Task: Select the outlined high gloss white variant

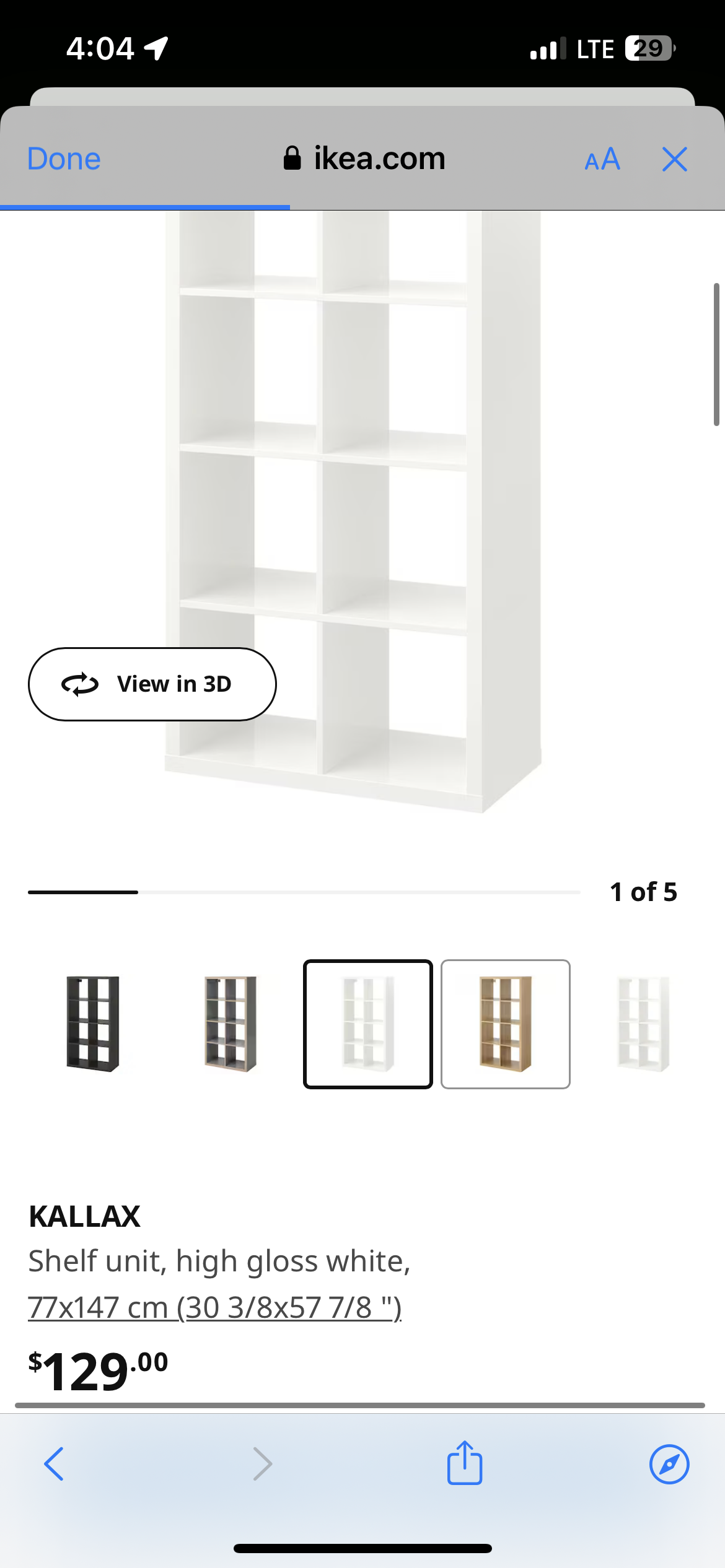Action: click(368, 1024)
